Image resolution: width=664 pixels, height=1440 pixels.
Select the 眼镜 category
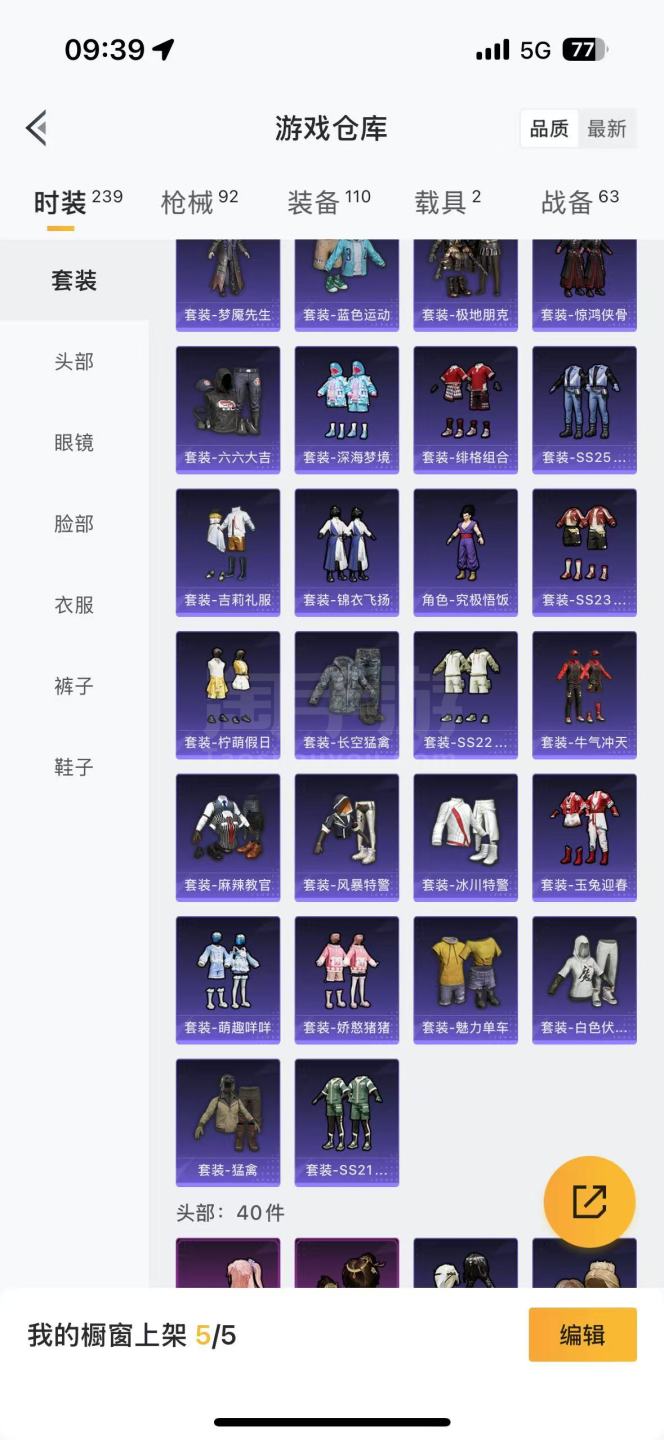click(x=74, y=442)
